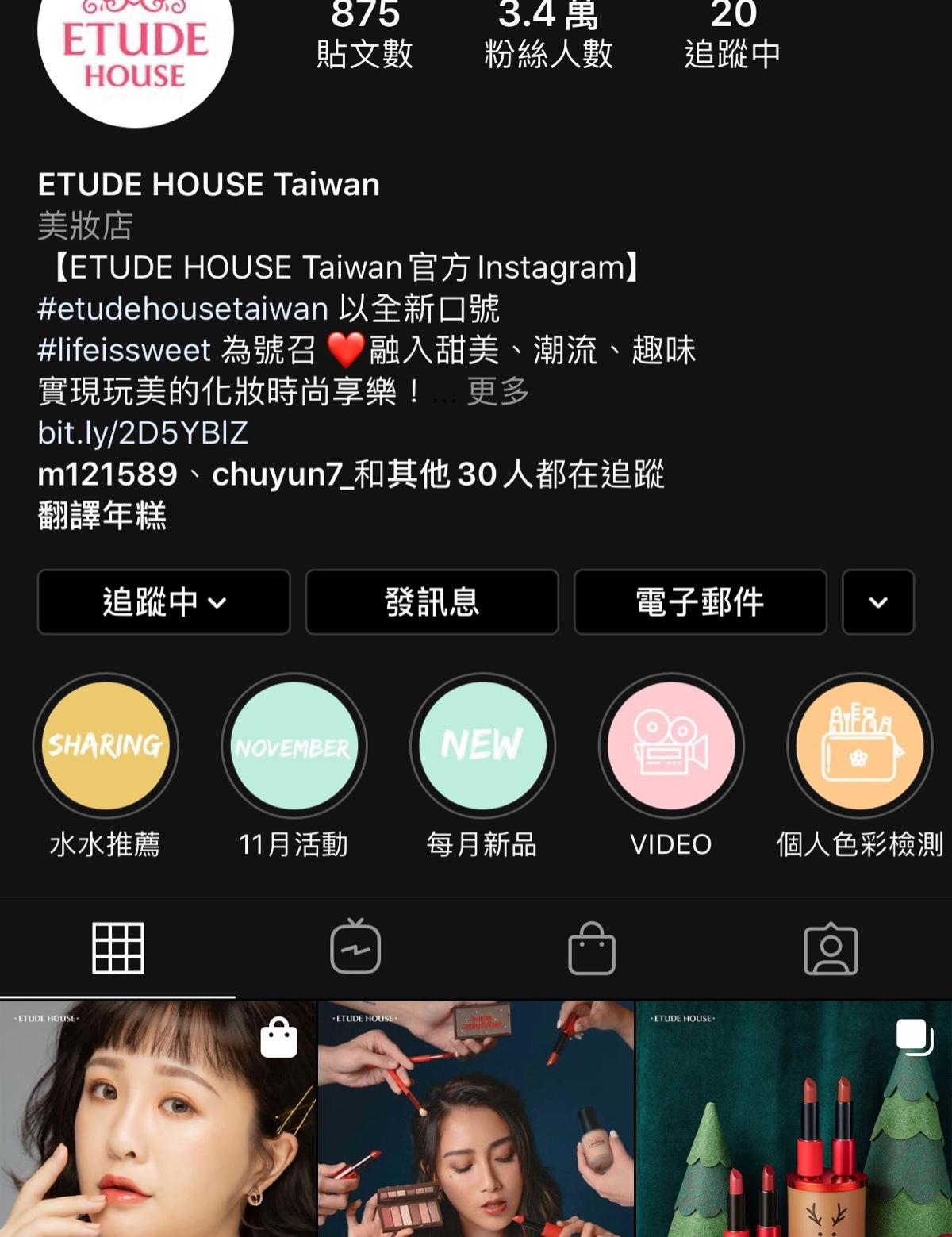
Task: Switch to the tagged photos tab
Action: tap(831, 947)
